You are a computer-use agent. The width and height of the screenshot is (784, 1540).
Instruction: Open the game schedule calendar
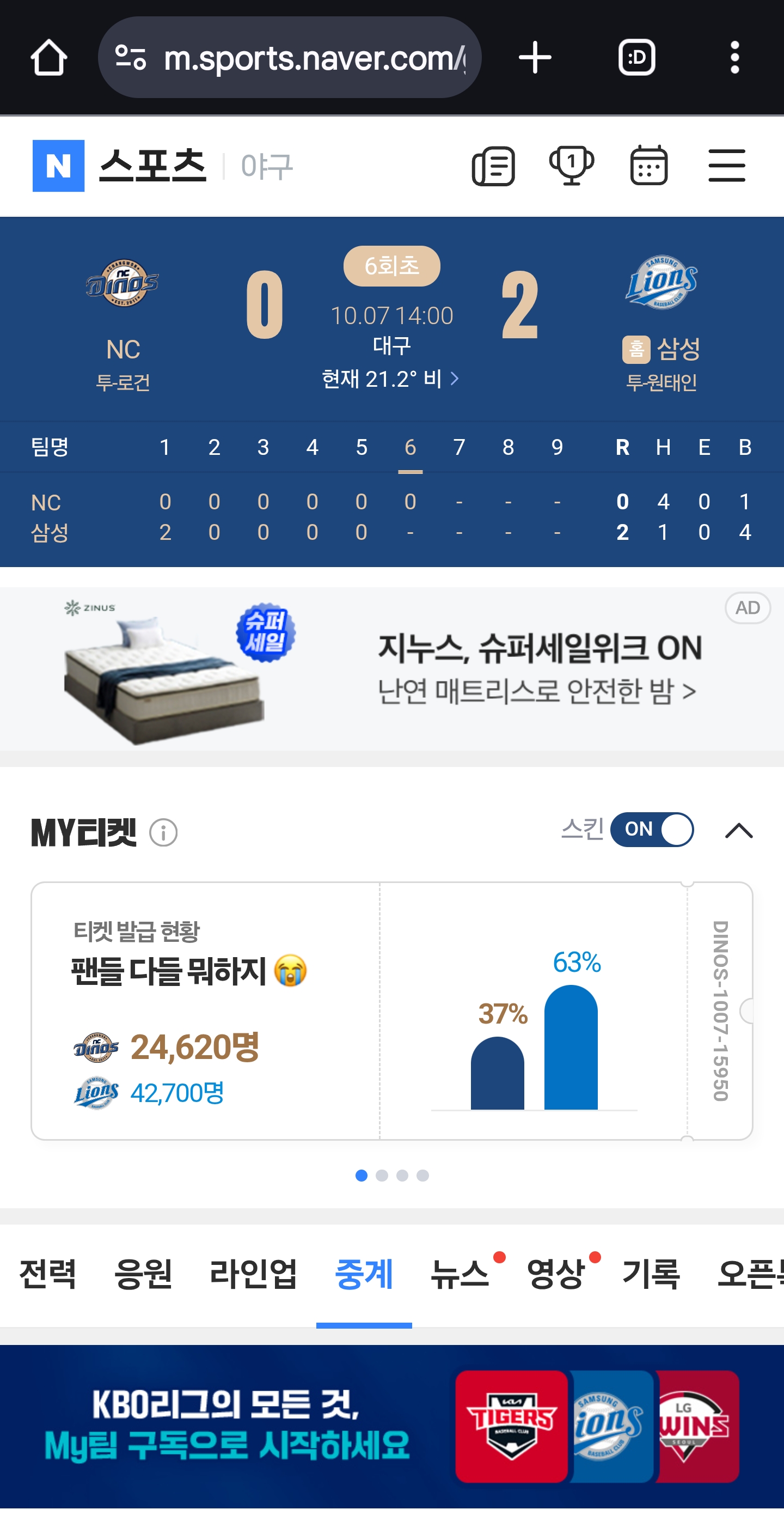click(x=649, y=166)
